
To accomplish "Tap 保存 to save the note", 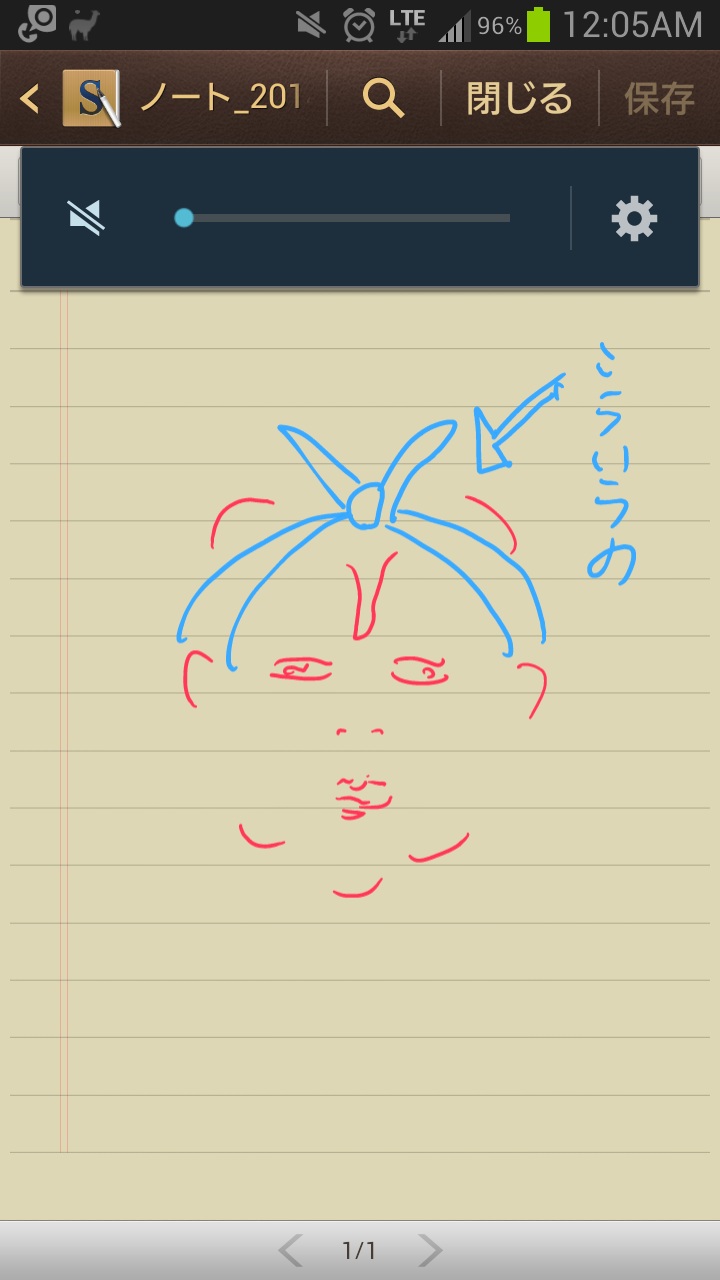I will click(659, 98).
